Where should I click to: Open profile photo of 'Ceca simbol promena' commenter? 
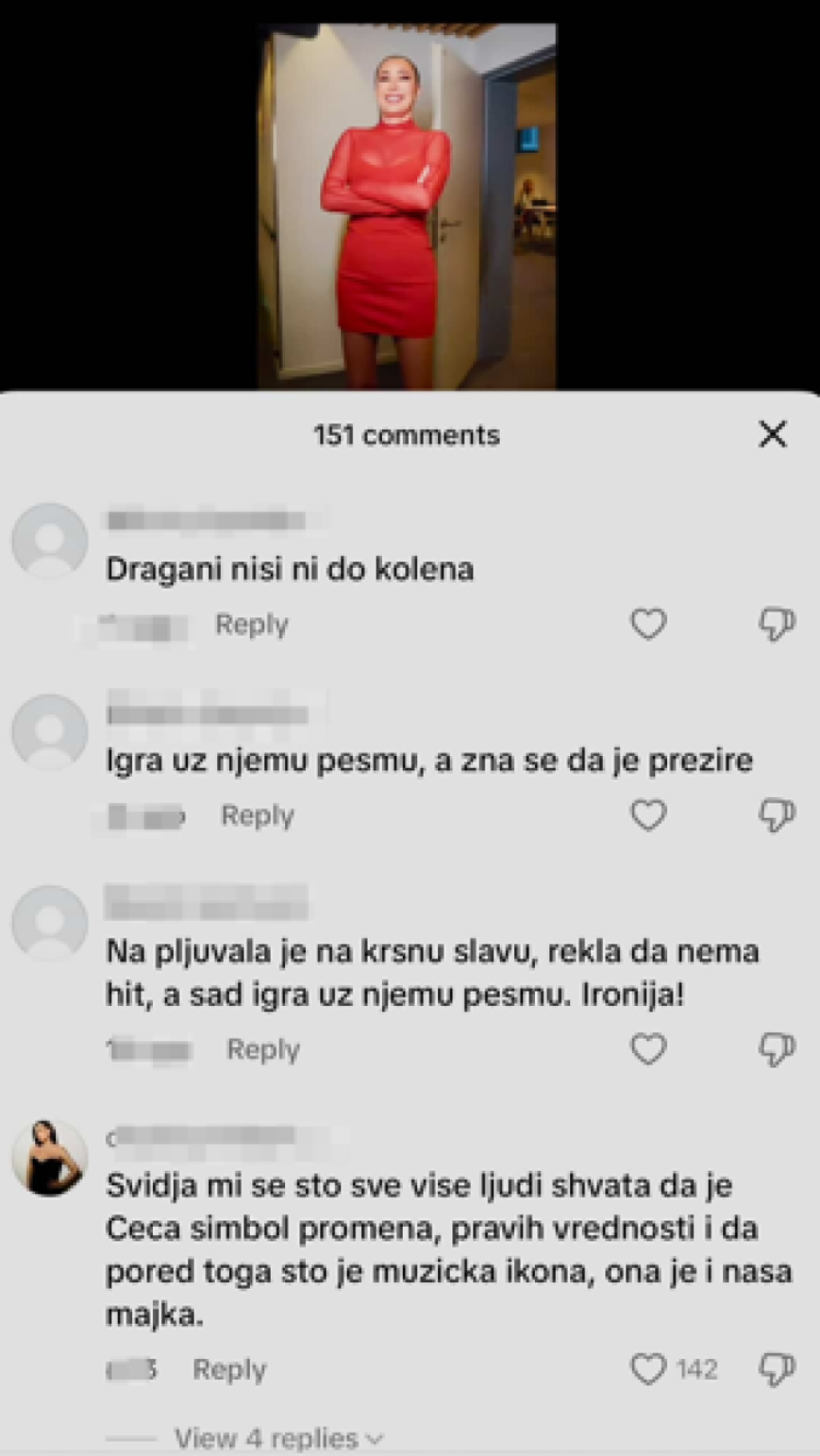[x=50, y=1158]
